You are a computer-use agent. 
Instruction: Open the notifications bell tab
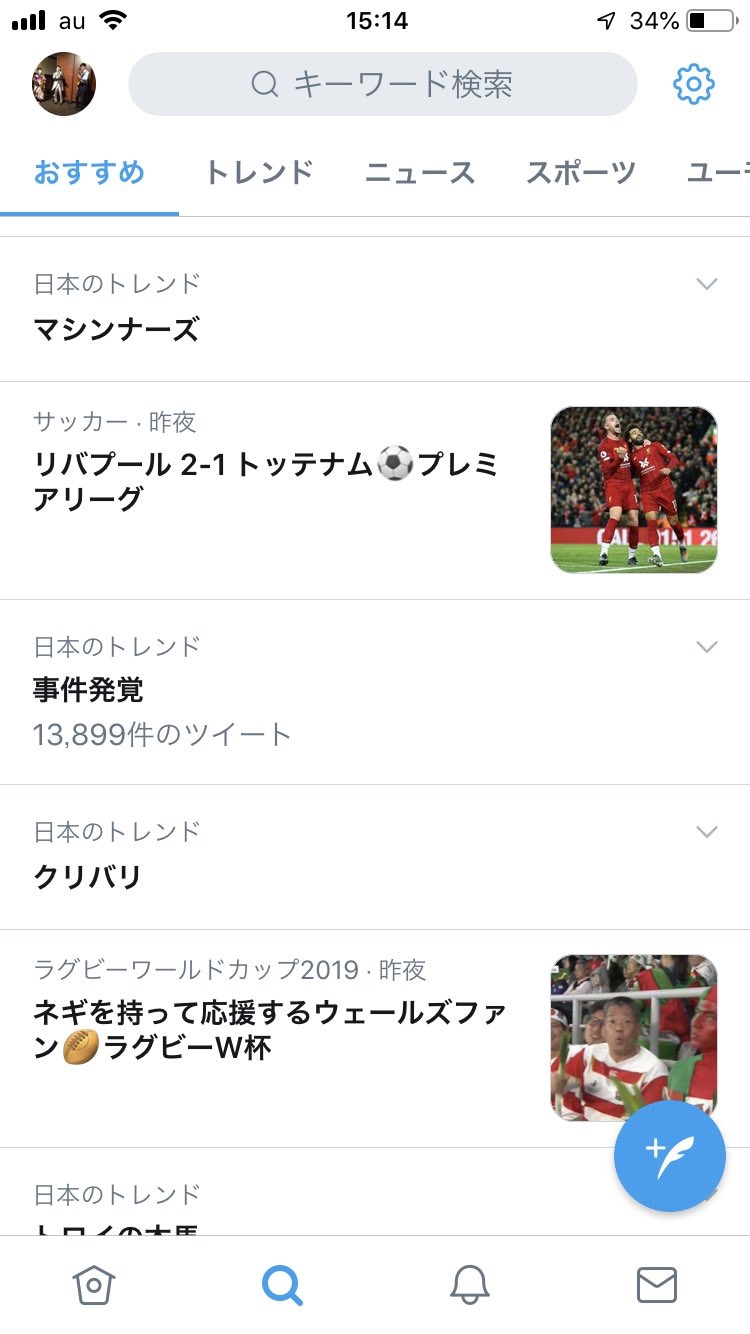(x=469, y=1285)
